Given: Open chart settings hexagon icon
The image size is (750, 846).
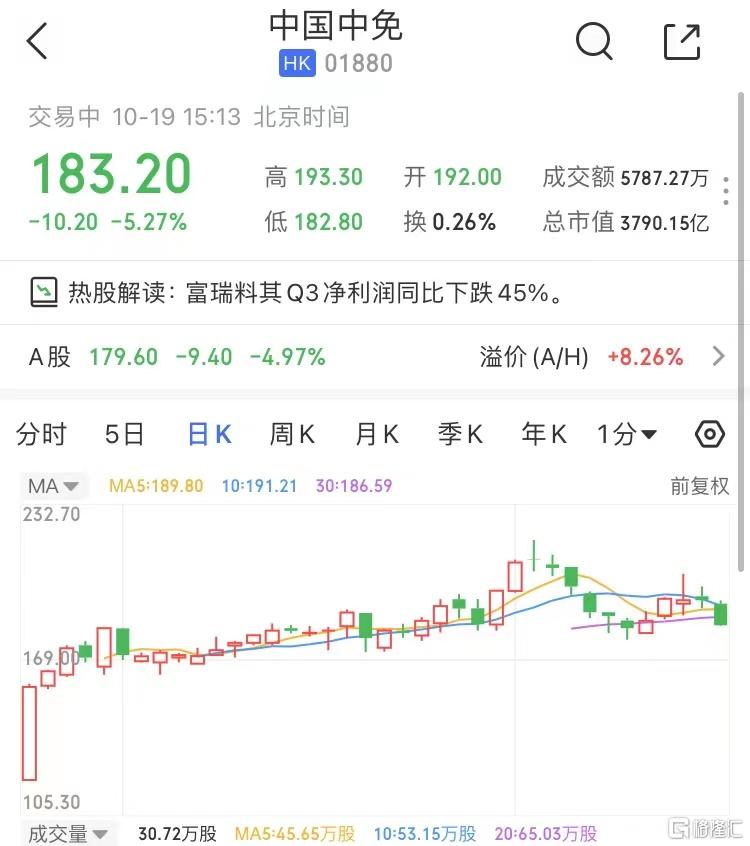Looking at the screenshot, I should coord(709,434).
